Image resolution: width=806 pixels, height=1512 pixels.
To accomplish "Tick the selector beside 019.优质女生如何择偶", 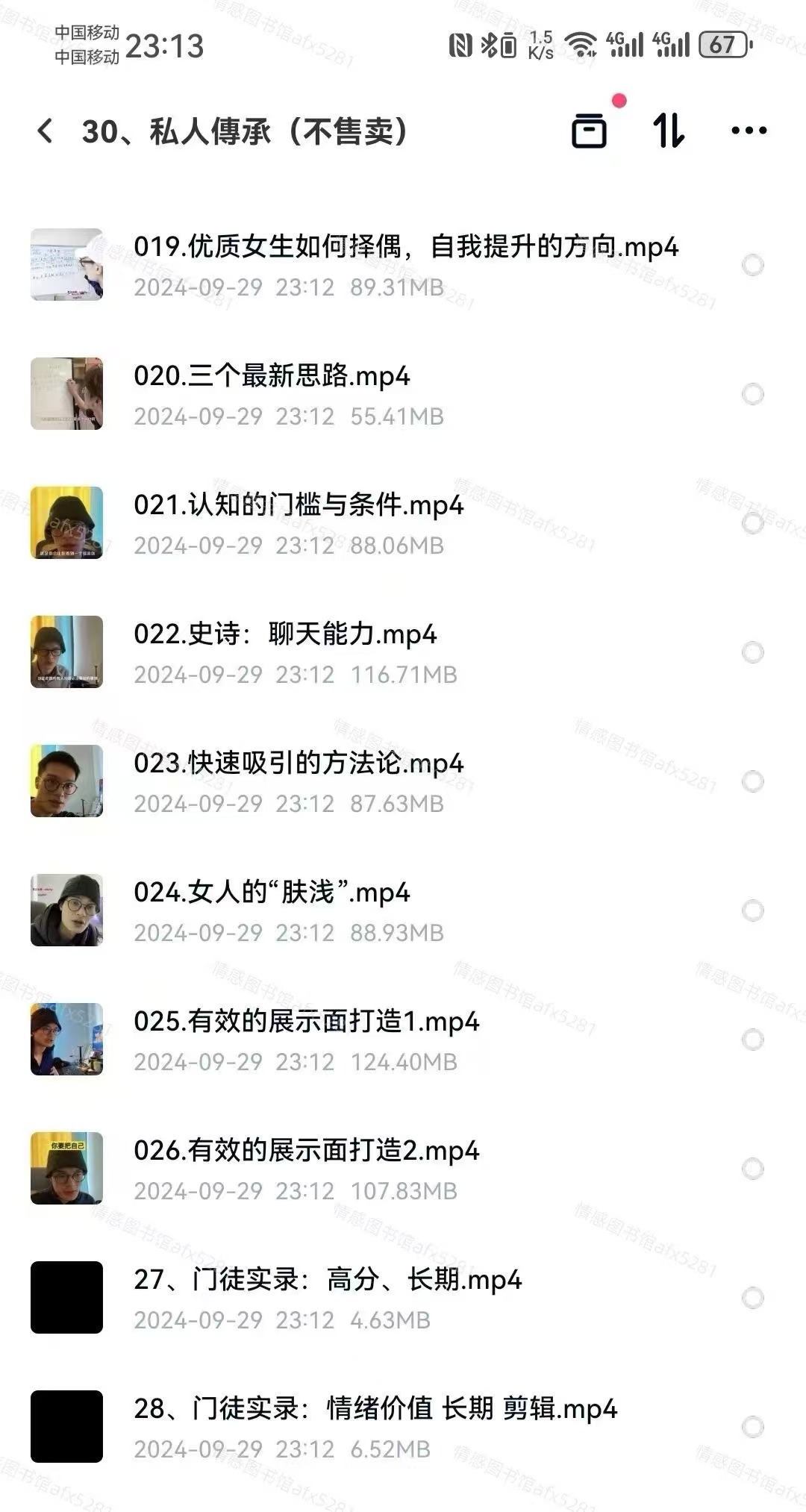I will coord(752,265).
